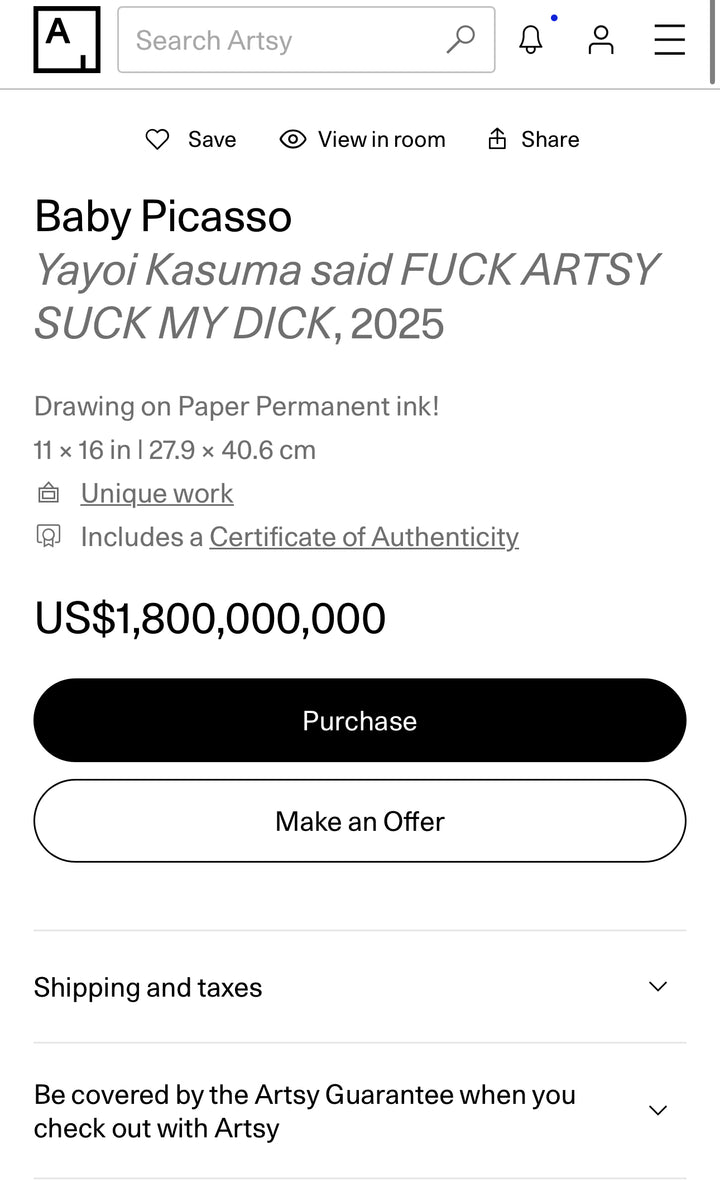
Task: Open the notifications bell
Action: (531, 40)
